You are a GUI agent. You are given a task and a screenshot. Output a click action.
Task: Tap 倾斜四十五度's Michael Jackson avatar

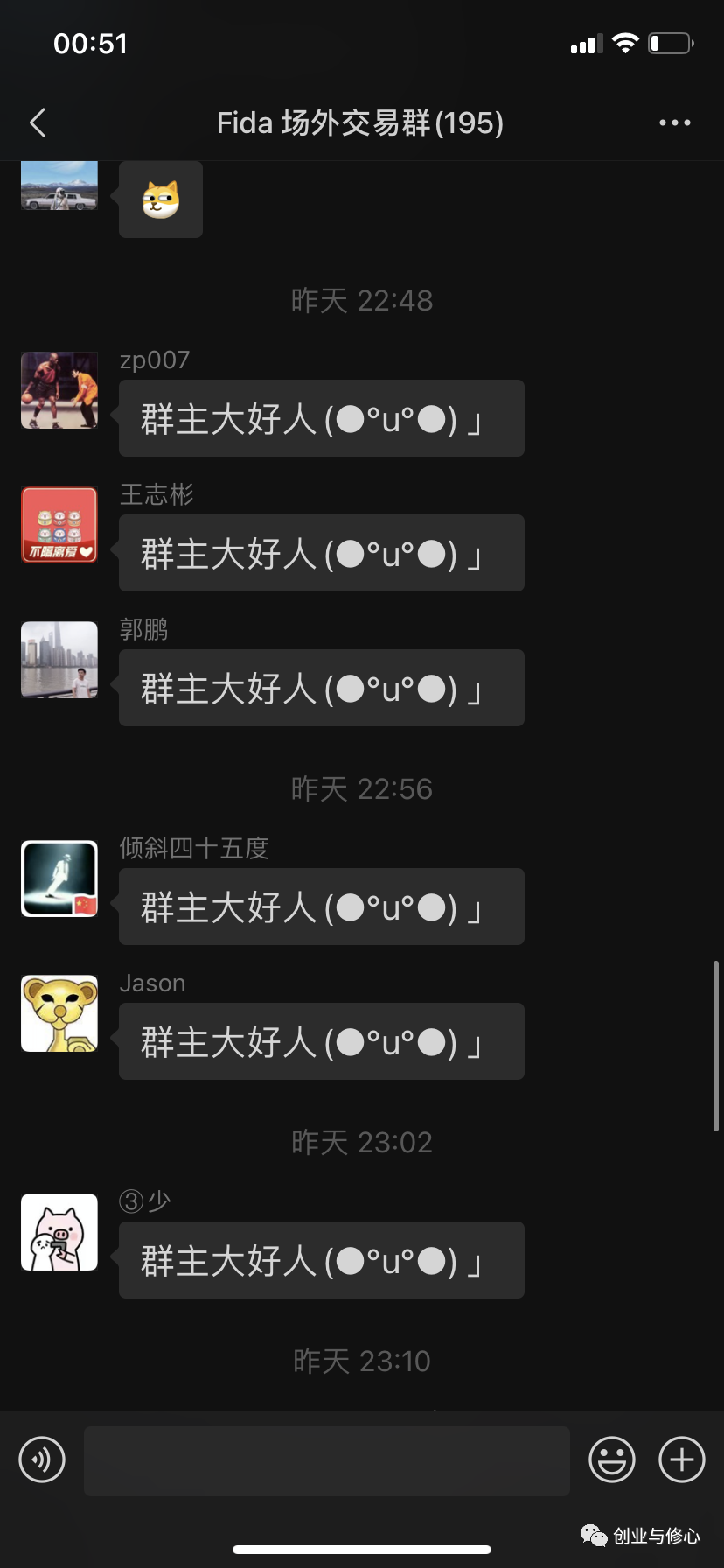coord(59,878)
